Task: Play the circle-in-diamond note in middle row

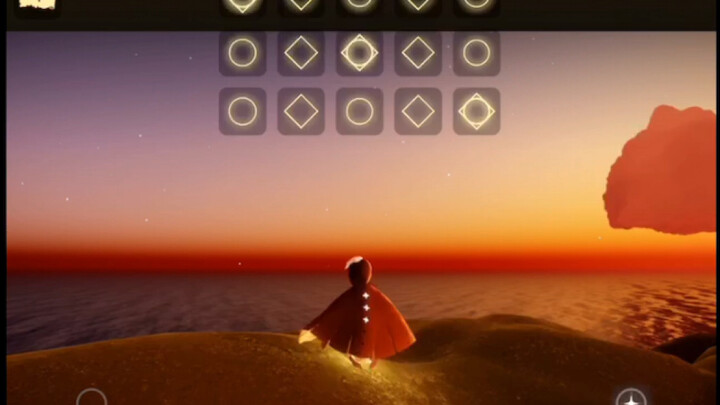Action: coord(359,53)
